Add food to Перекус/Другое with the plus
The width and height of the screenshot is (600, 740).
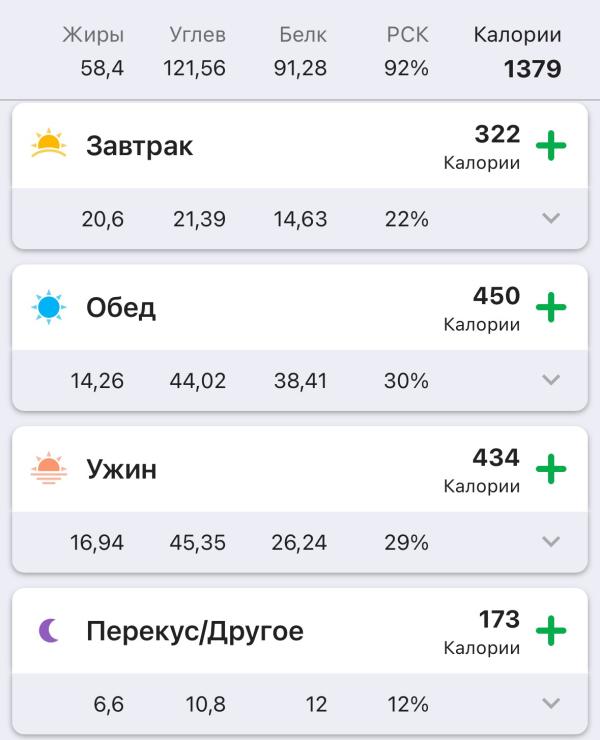551,631
